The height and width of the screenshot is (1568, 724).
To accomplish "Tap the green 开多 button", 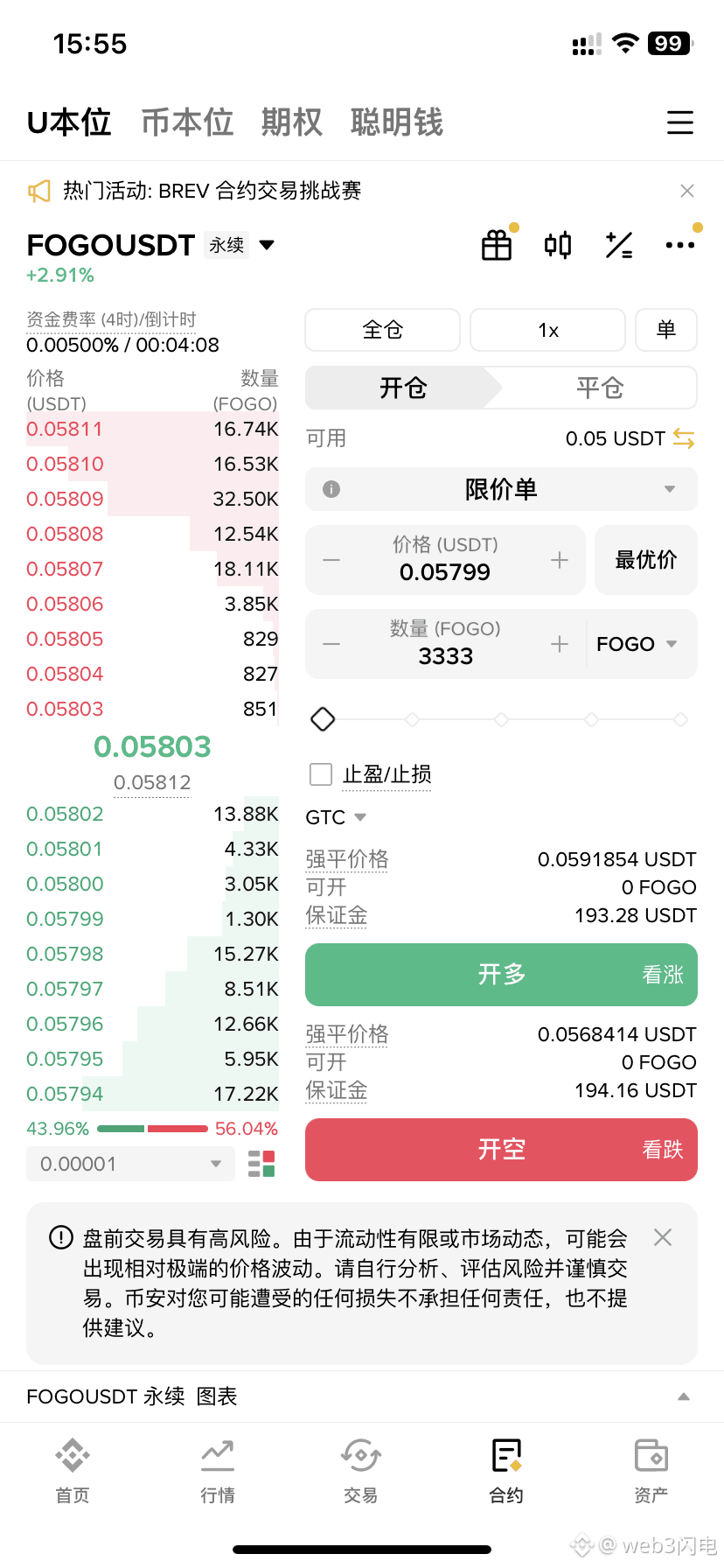I will (500, 974).
